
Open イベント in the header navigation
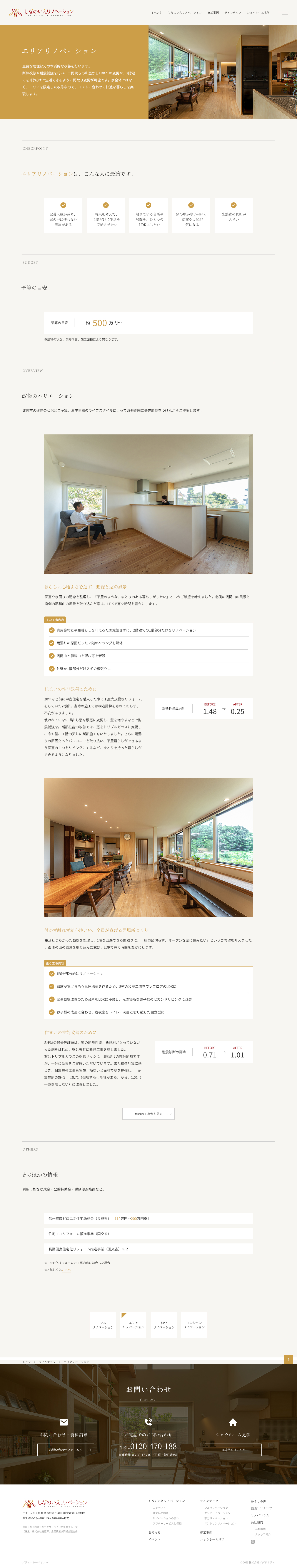tap(156, 12)
